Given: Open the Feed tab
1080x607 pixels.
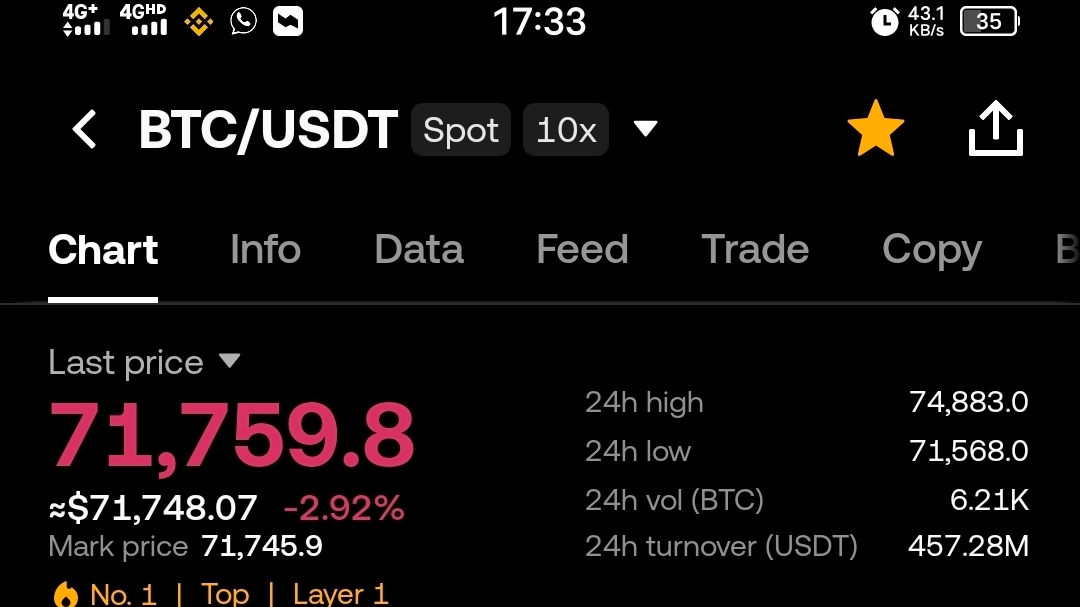Looking at the screenshot, I should 582,249.
